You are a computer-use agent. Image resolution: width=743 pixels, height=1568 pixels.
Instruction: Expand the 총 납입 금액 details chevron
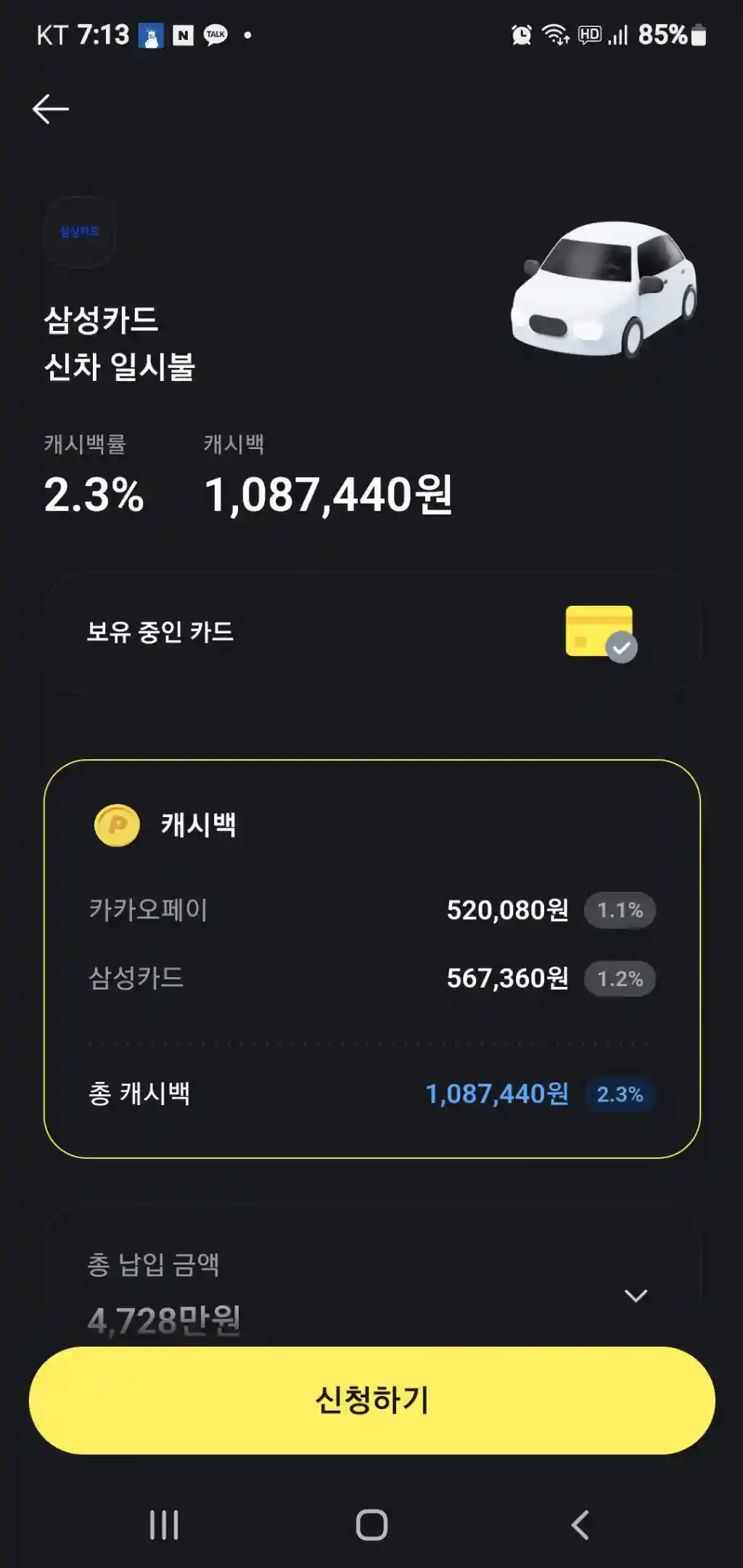pyautogui.click(x=636, y=1295)
